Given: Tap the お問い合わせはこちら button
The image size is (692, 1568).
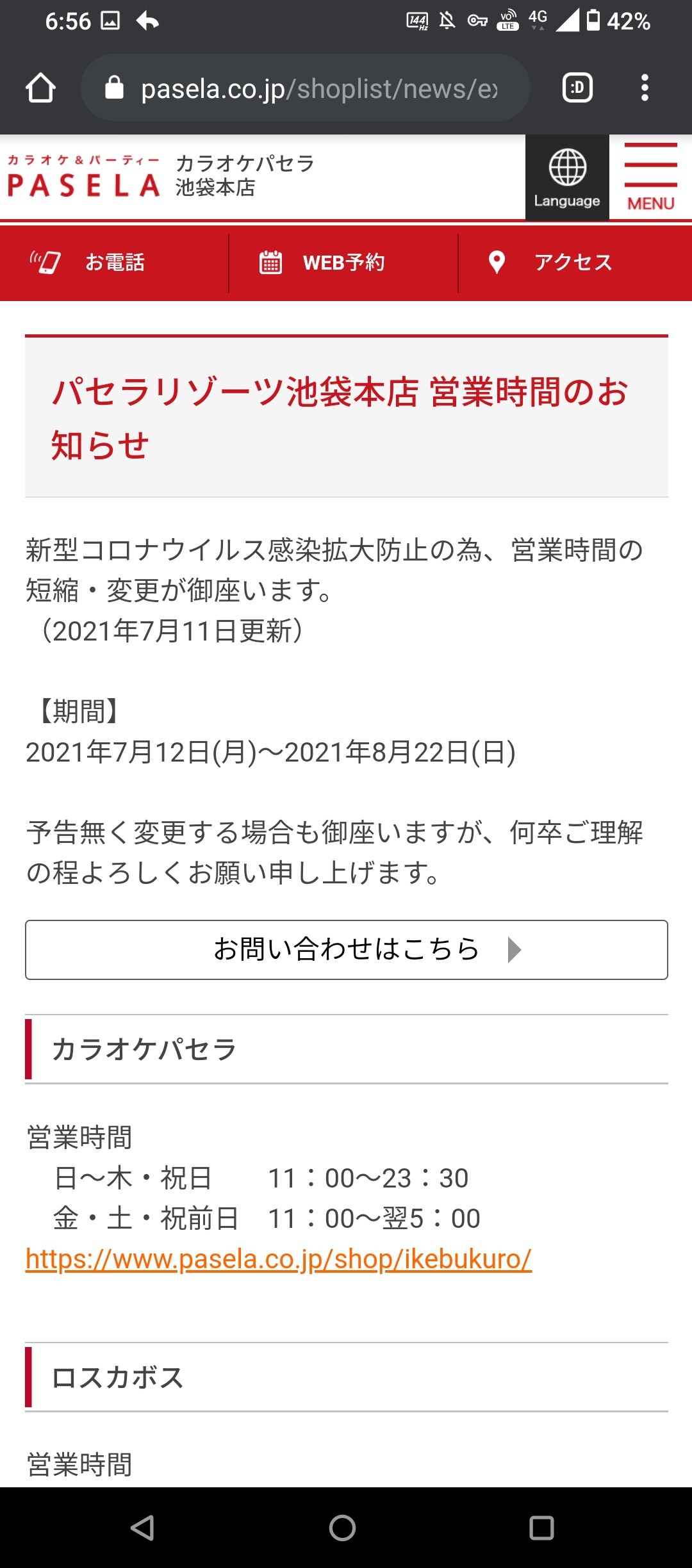Looking at the screenshot, I should coord(346,949).
